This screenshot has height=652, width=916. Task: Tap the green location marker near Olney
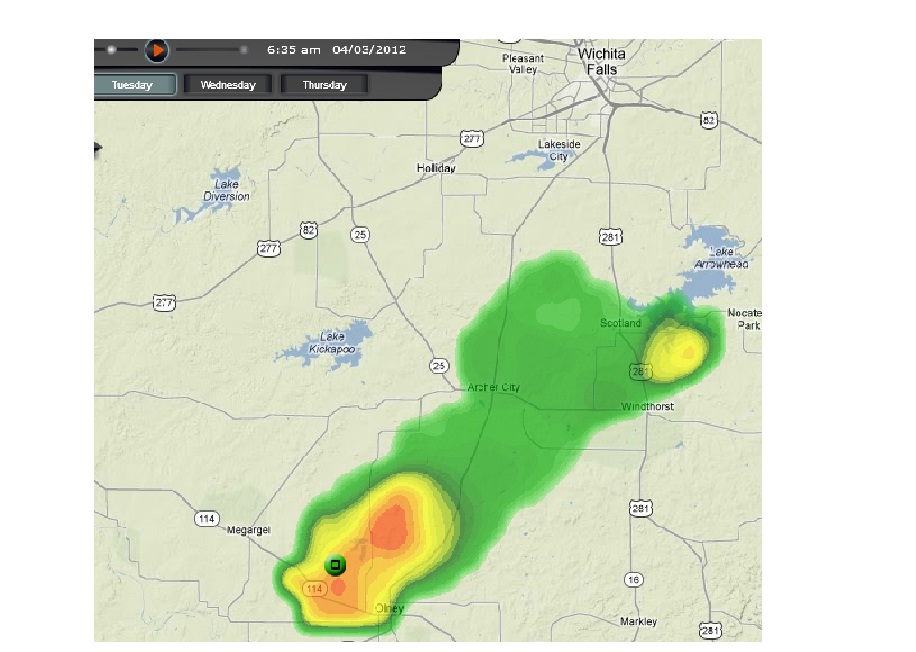(x=337, y=566)
